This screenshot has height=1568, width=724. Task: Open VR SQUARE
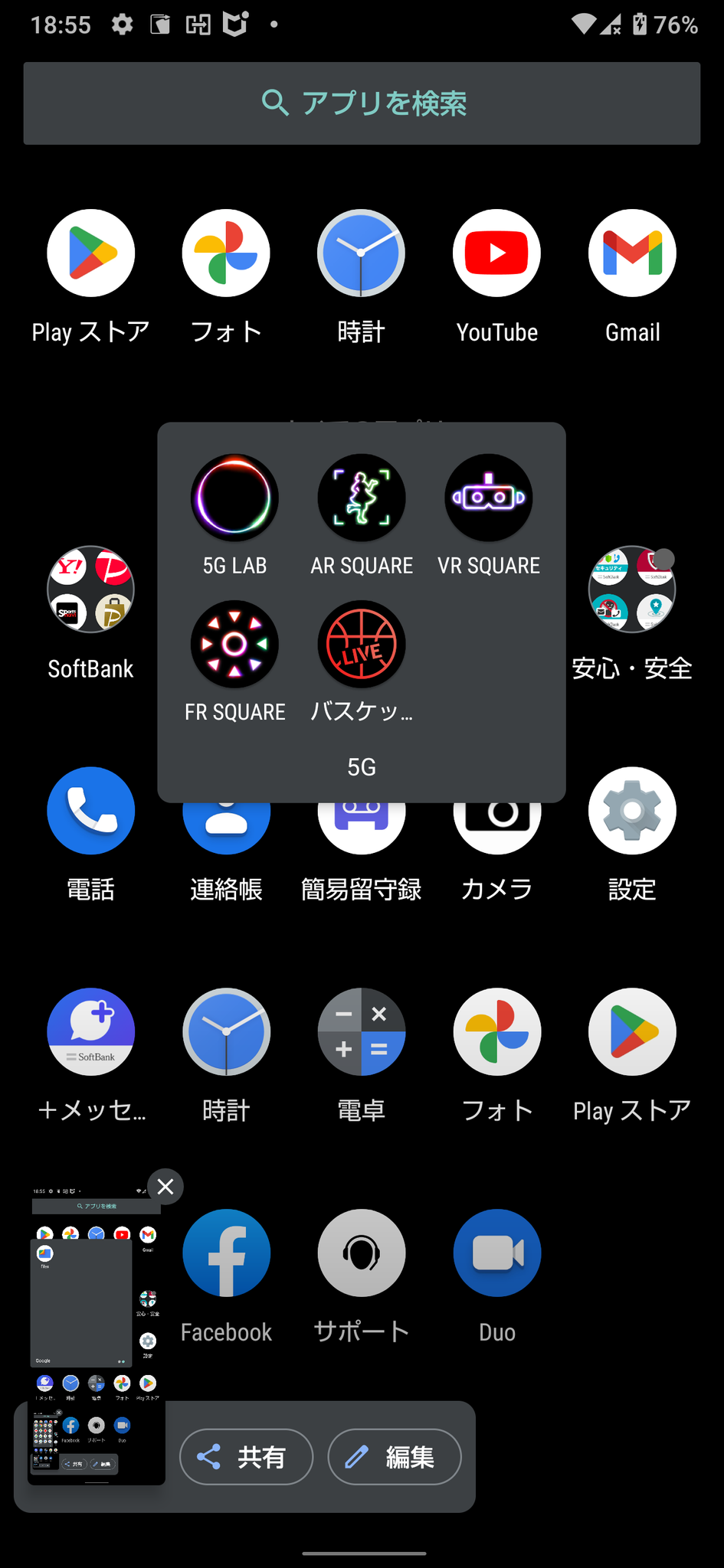[x=488, y=498]
